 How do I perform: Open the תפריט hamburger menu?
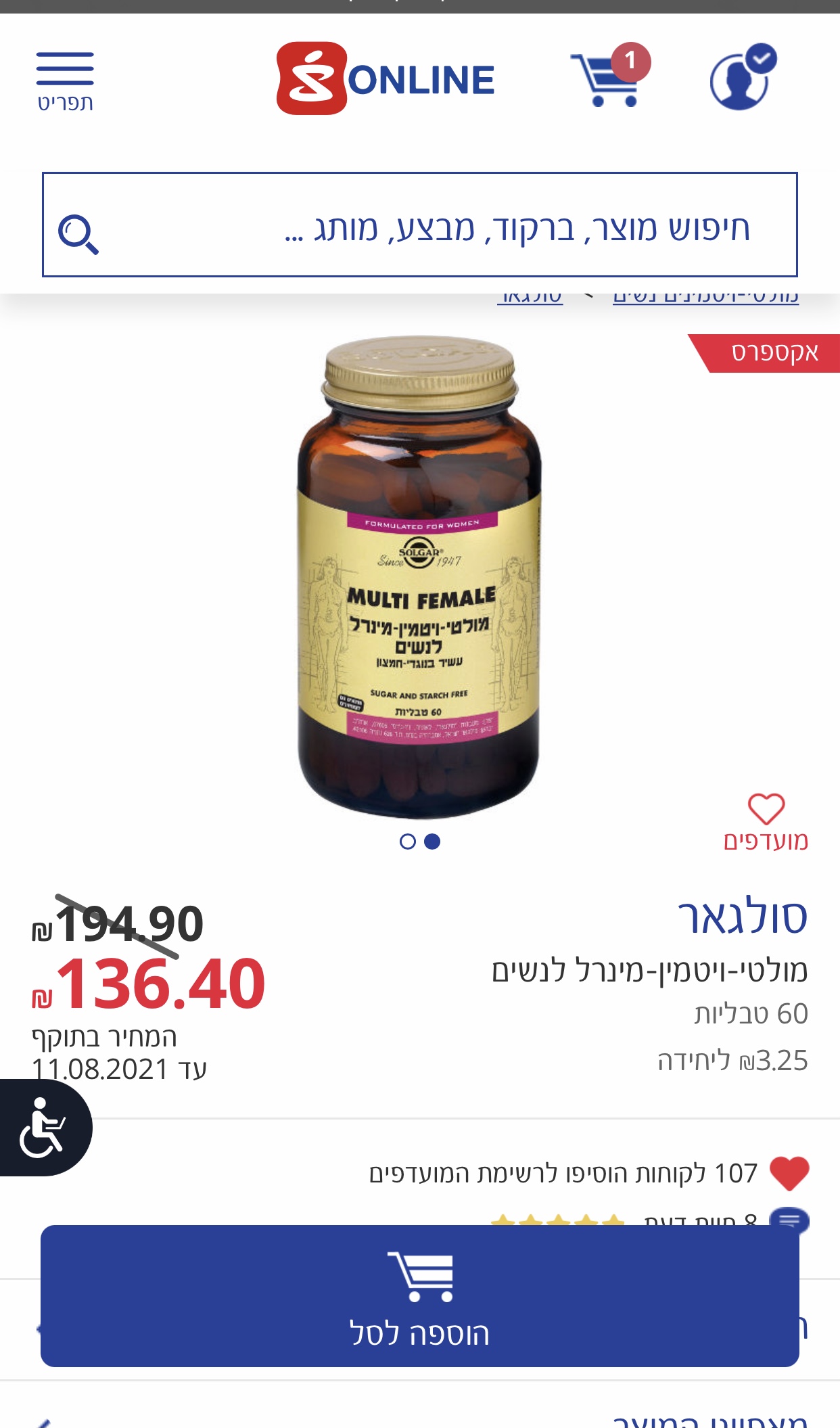[65, 80]
